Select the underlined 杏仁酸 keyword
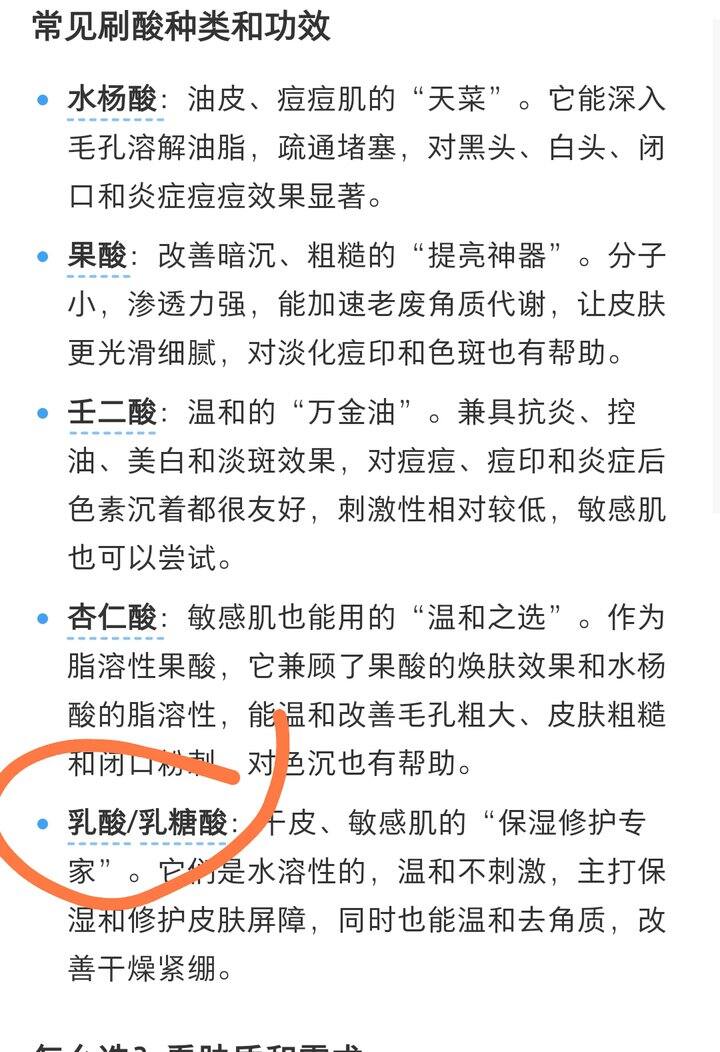The height and width of the screenshot is (1052, 720). pyautogui.click(x=112, y=618)
